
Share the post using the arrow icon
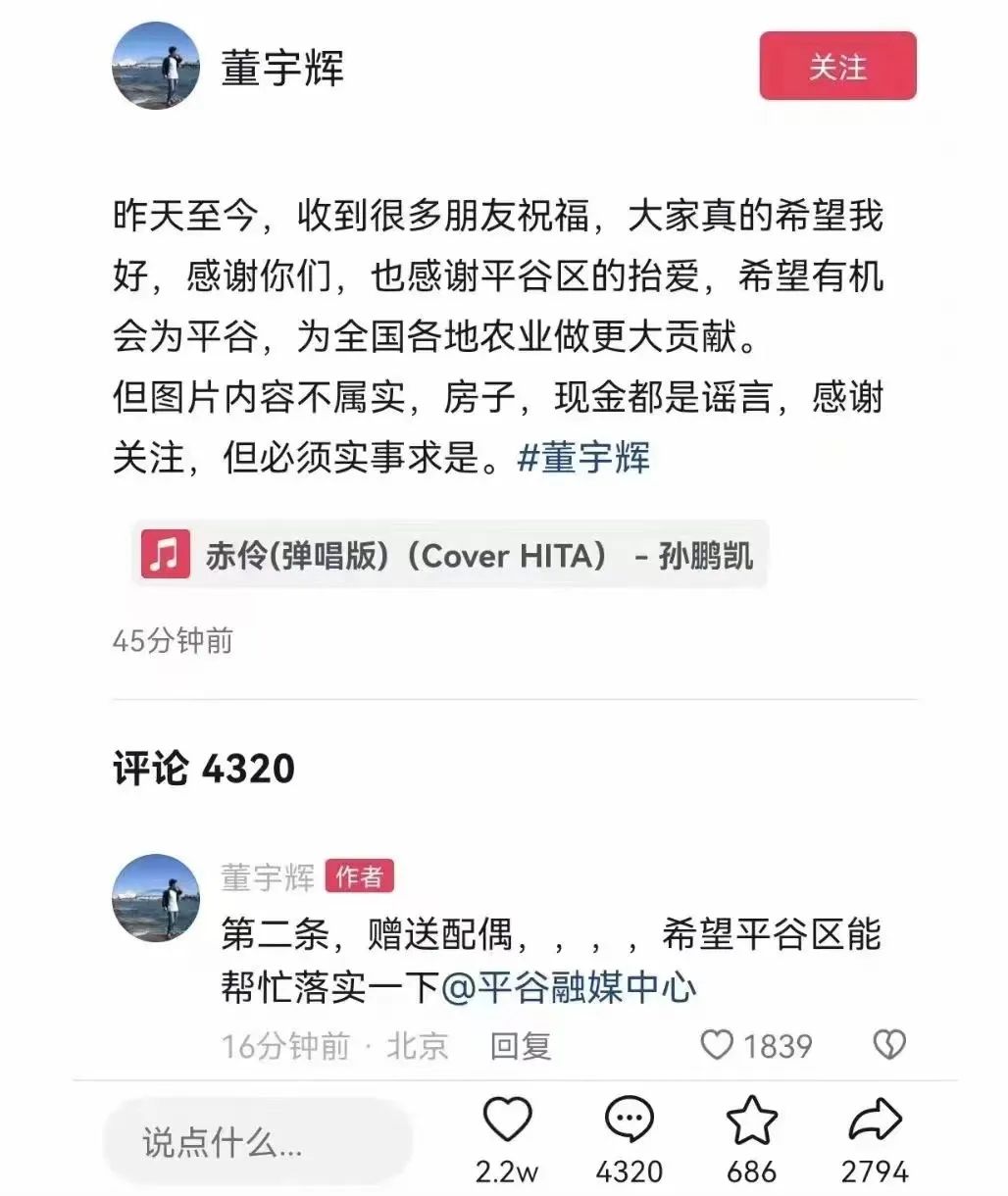point(875,1121)
